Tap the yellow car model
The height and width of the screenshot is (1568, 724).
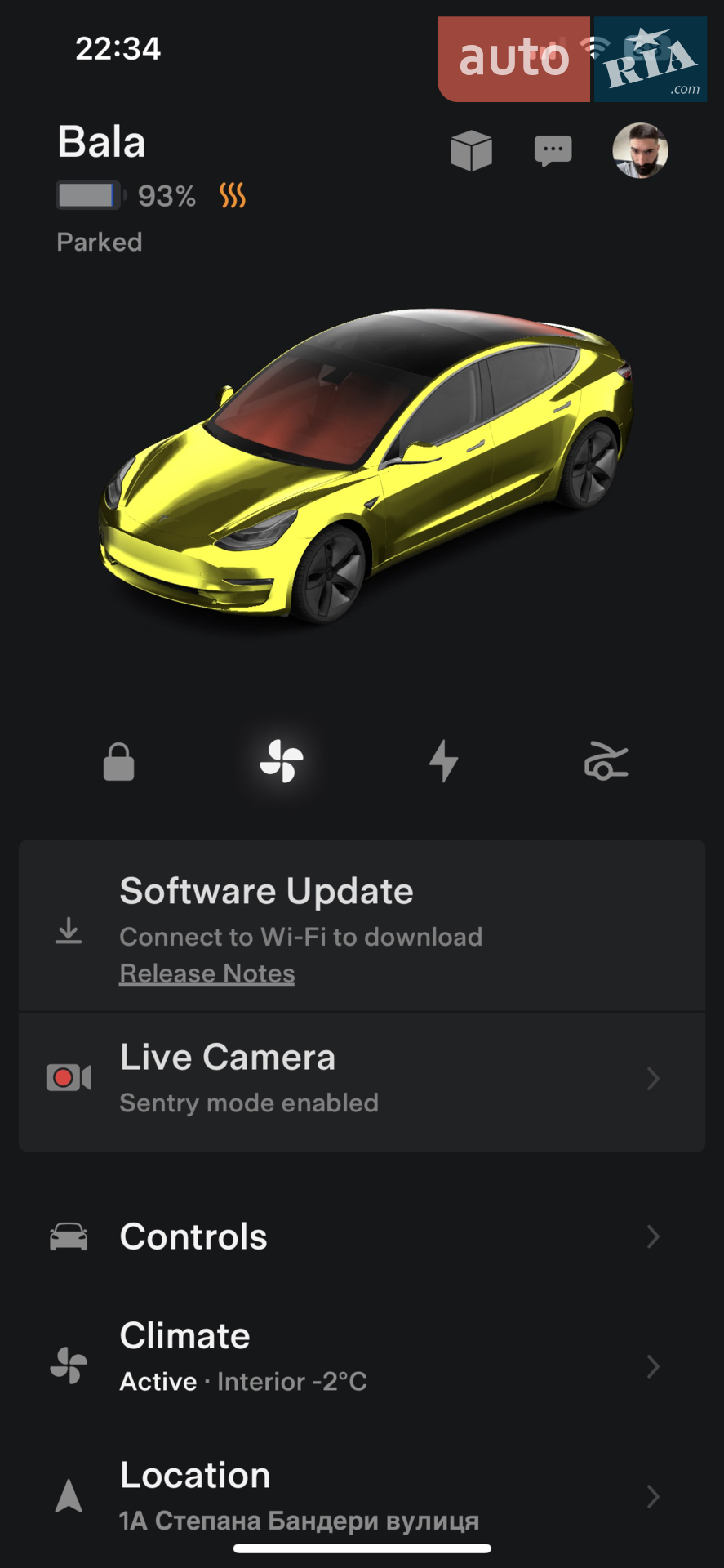(x=366, y=464)
